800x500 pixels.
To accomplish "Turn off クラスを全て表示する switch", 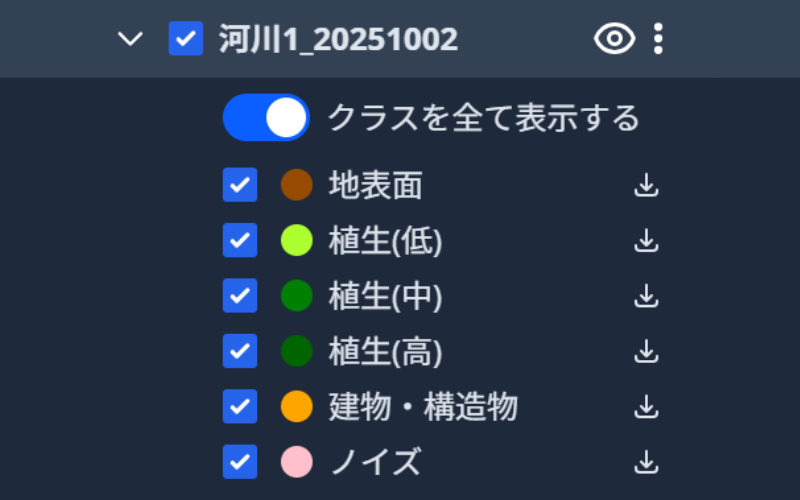I will [x=266, y=118].
